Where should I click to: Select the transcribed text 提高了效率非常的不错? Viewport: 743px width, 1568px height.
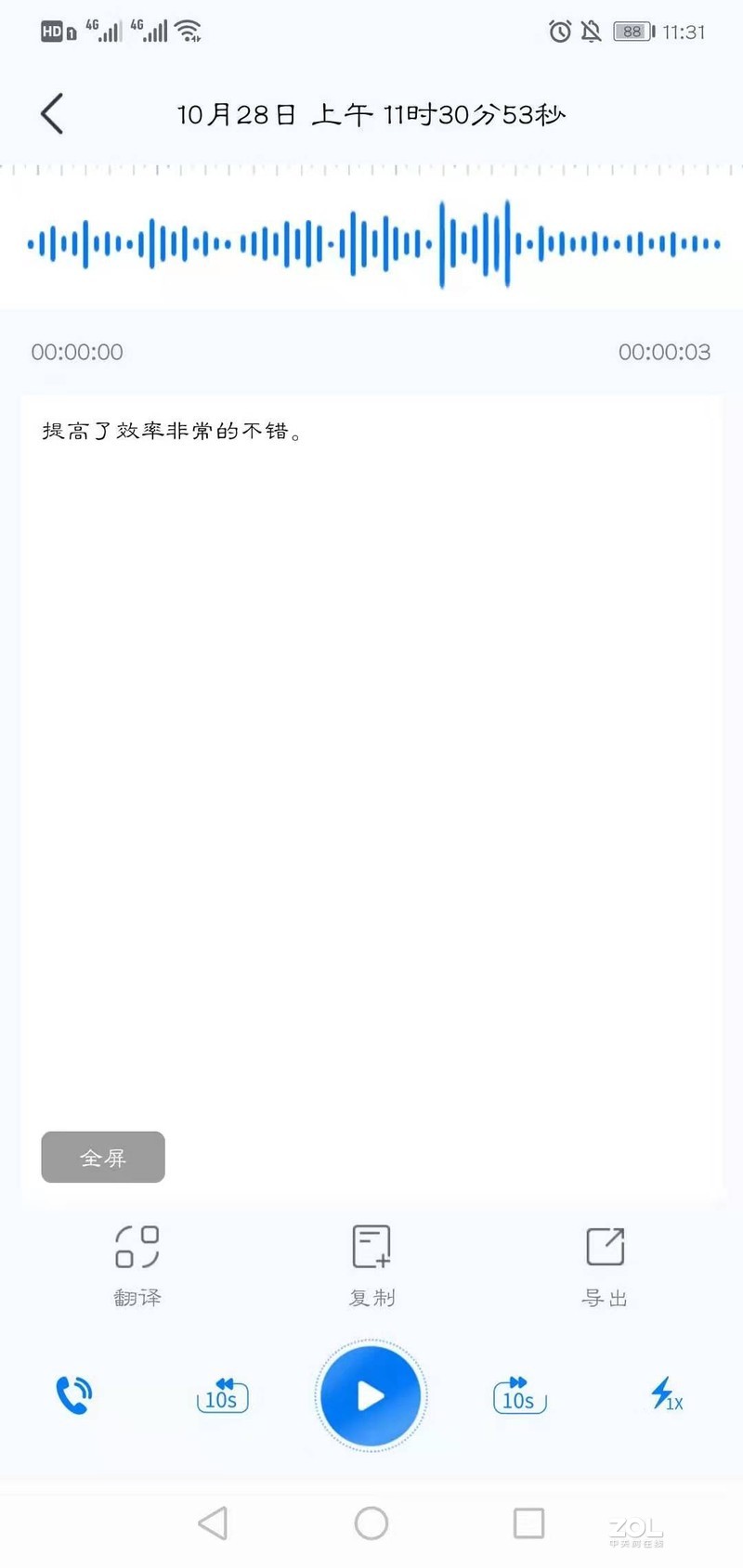(173, 430)
